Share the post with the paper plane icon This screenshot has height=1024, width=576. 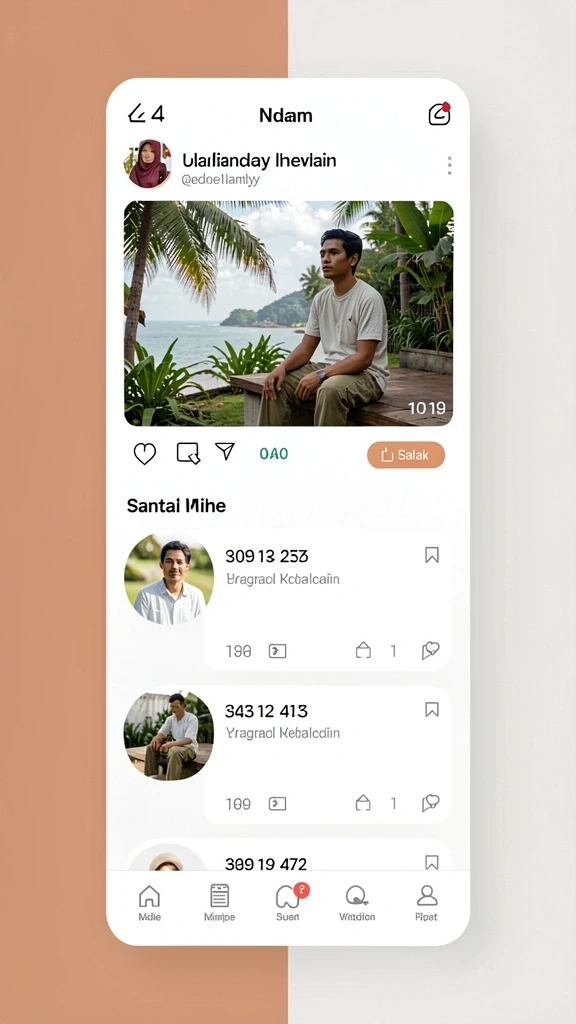pyautogui.click(x=225, y=451)
